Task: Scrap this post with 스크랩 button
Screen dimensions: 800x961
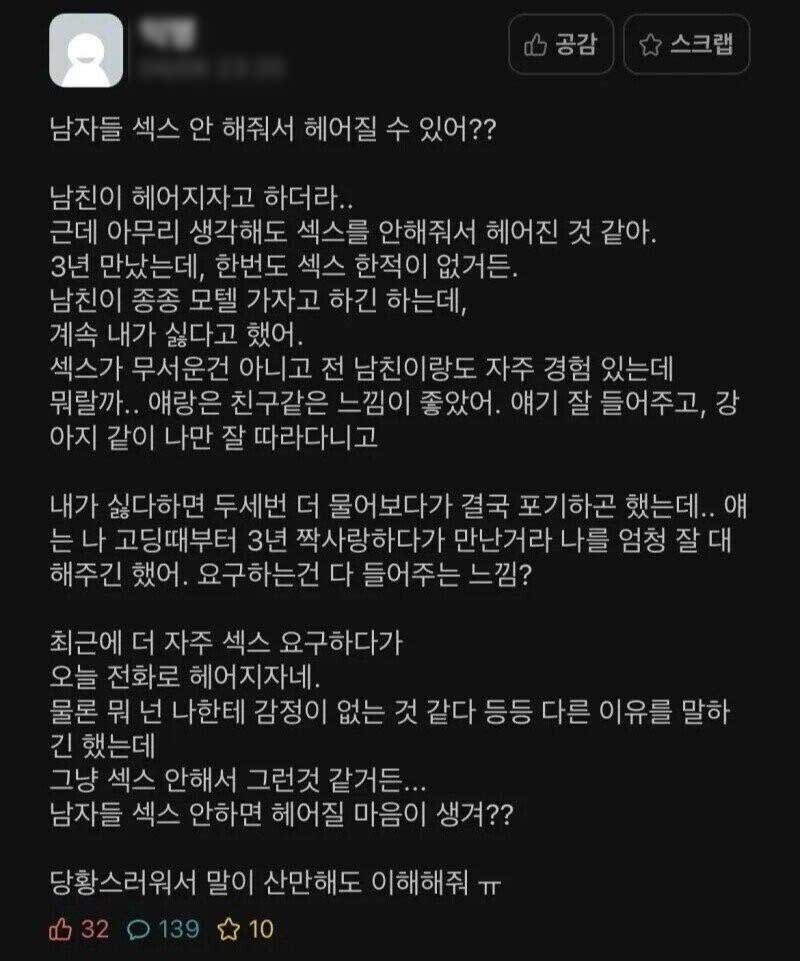Action: click(x=686, y=44)
